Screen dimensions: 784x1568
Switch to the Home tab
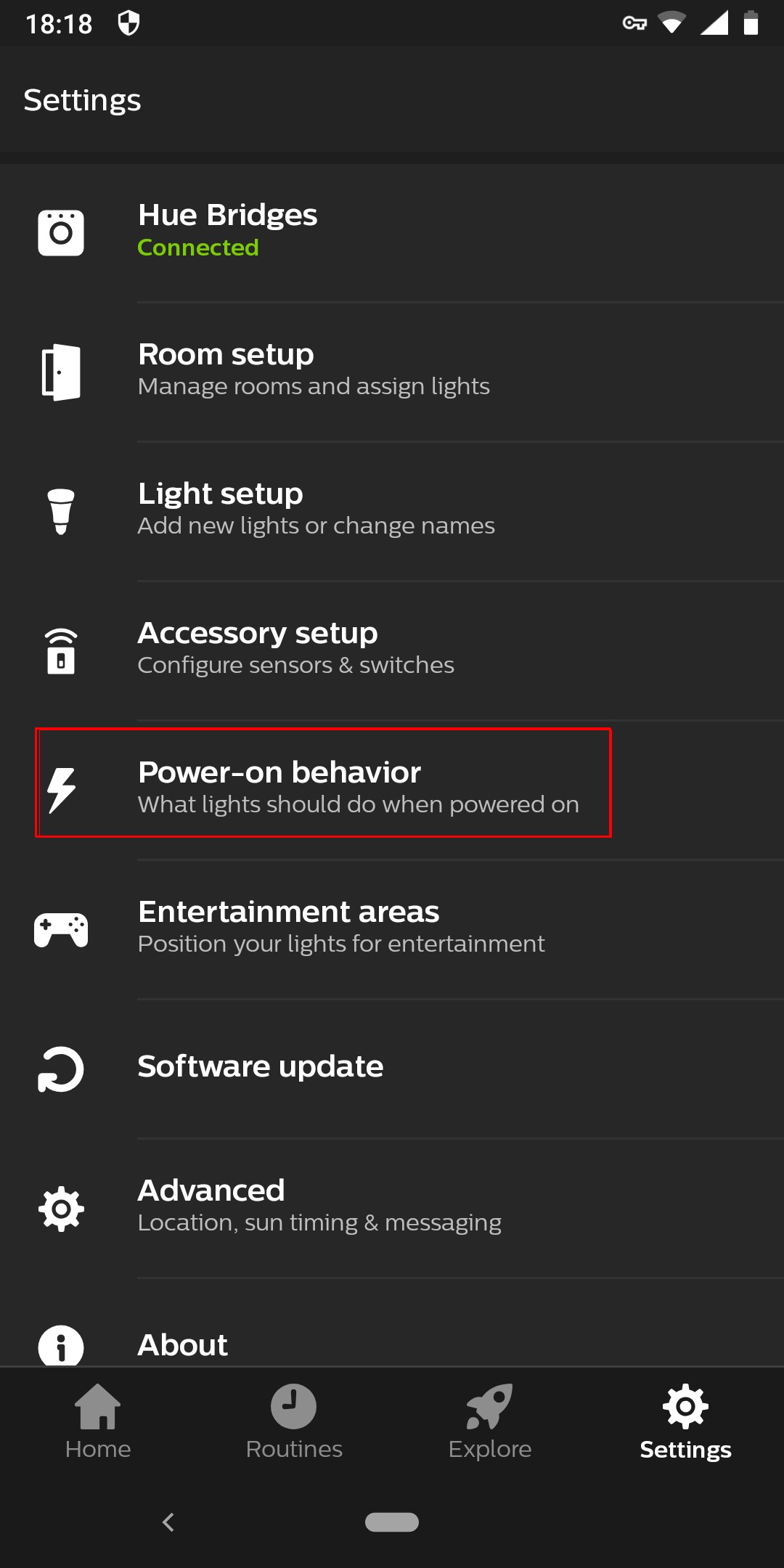[98, 1423]
